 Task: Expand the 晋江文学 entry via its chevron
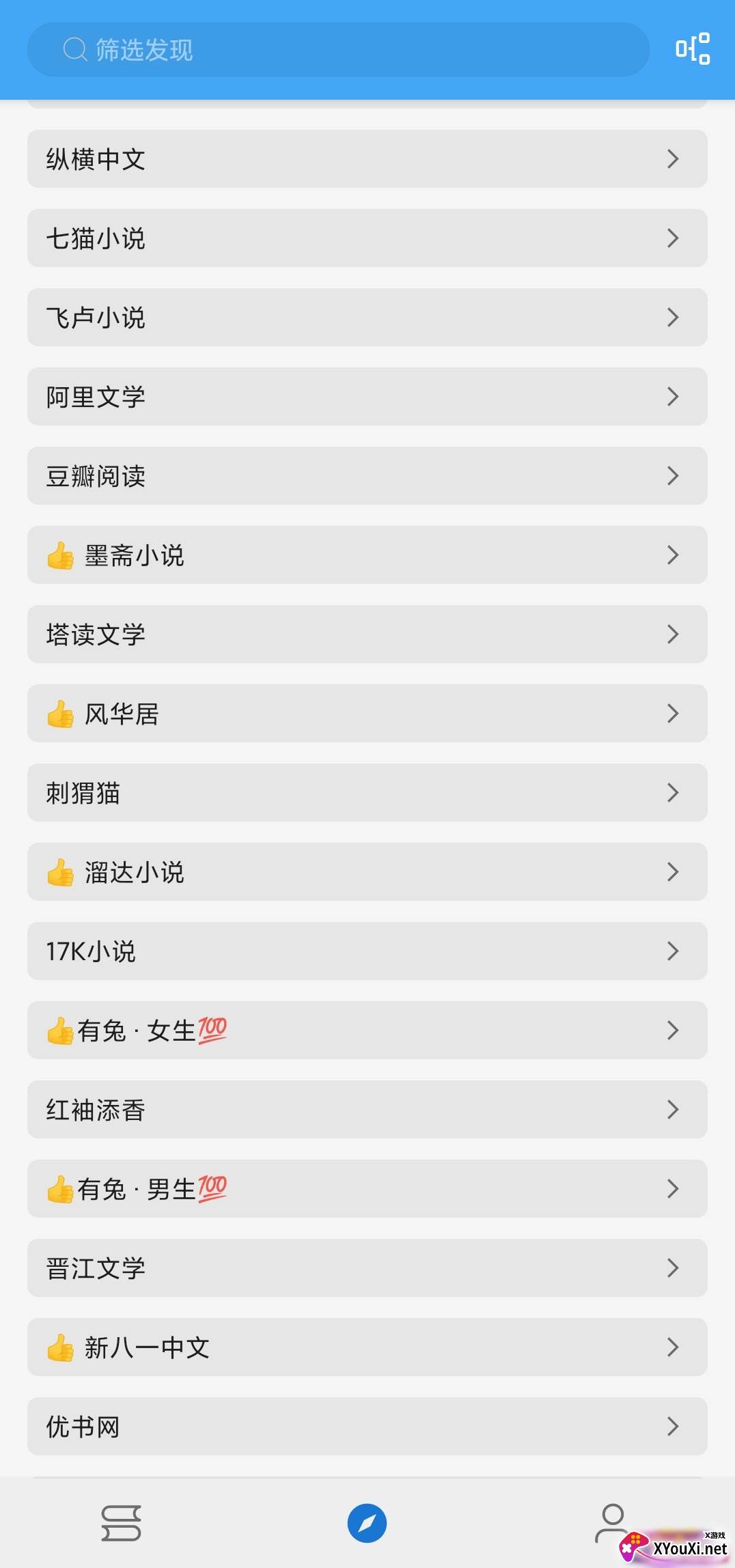(x=673, y=1268)
